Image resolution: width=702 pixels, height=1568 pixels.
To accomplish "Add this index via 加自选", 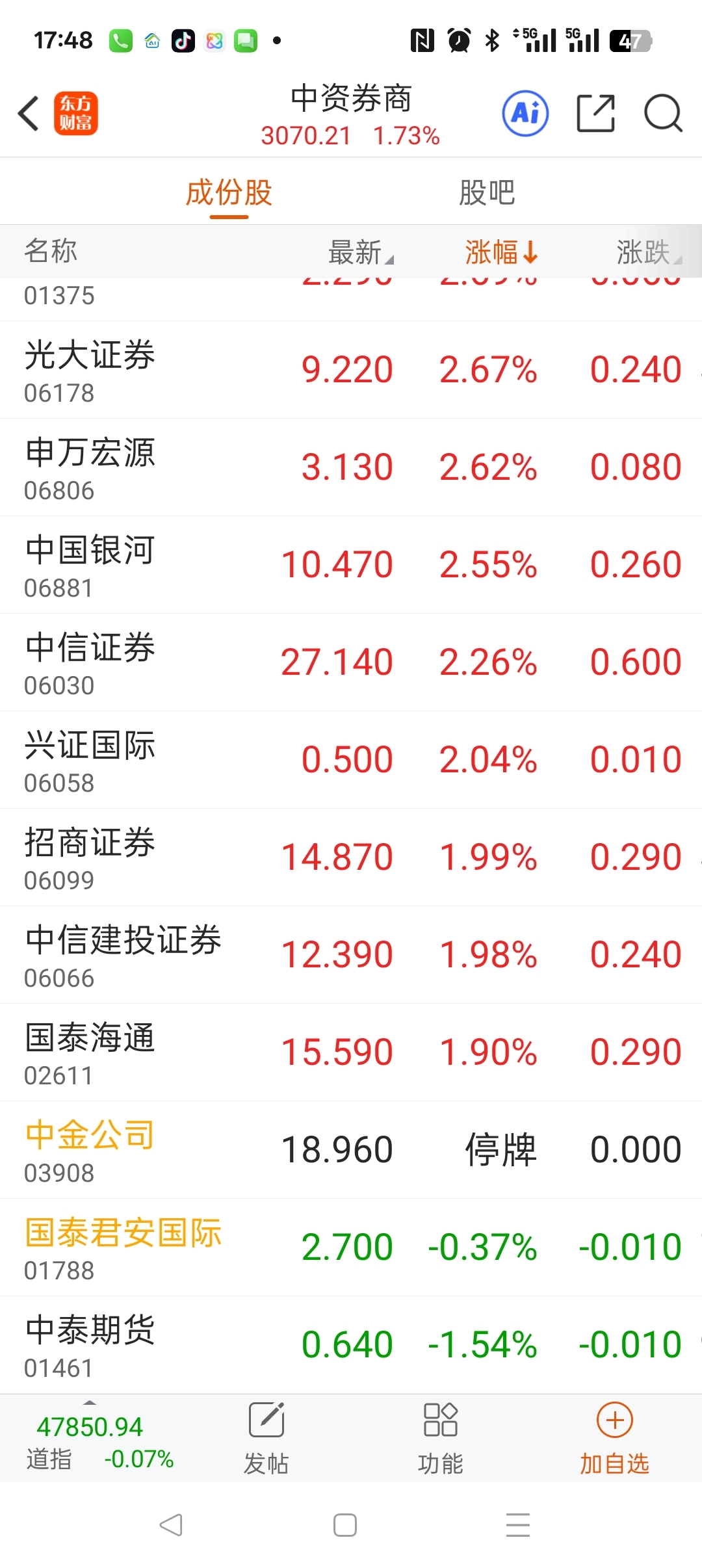I will pyautogui.click(x=614, y=1439).
